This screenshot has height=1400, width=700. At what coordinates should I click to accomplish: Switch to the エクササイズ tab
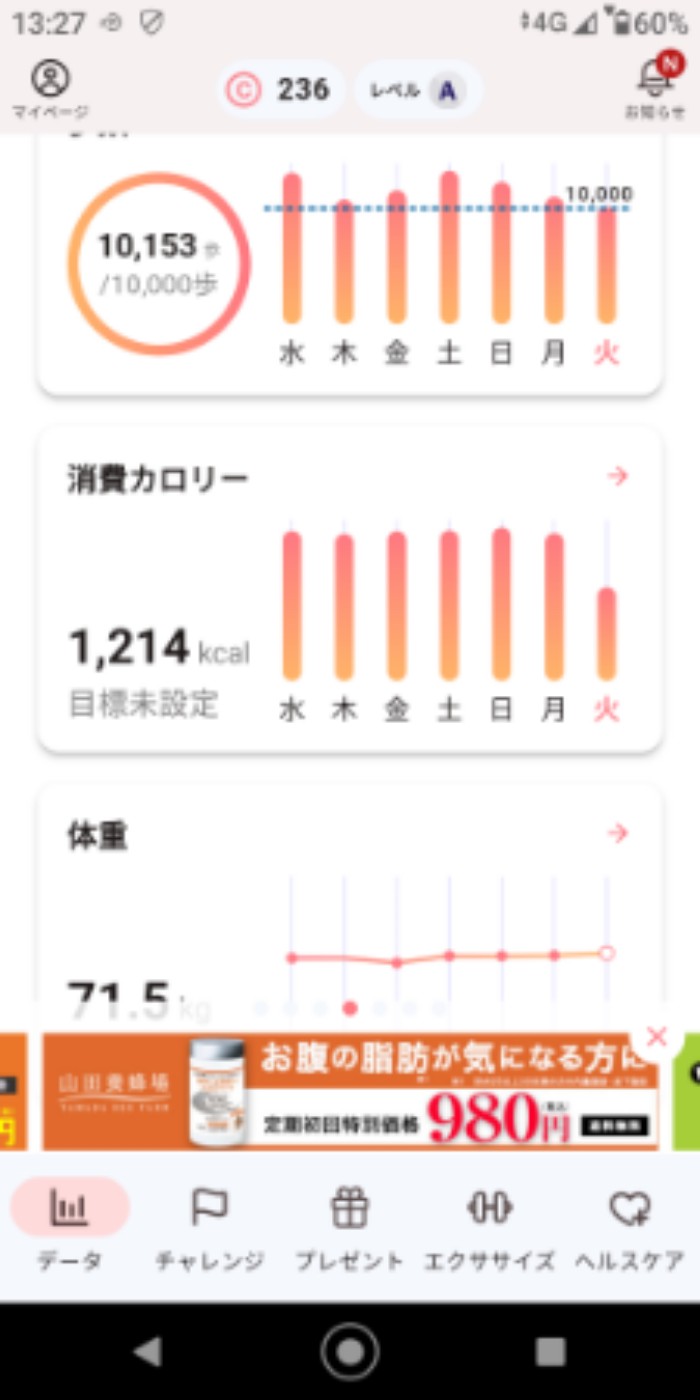[x=489, y=1226]
